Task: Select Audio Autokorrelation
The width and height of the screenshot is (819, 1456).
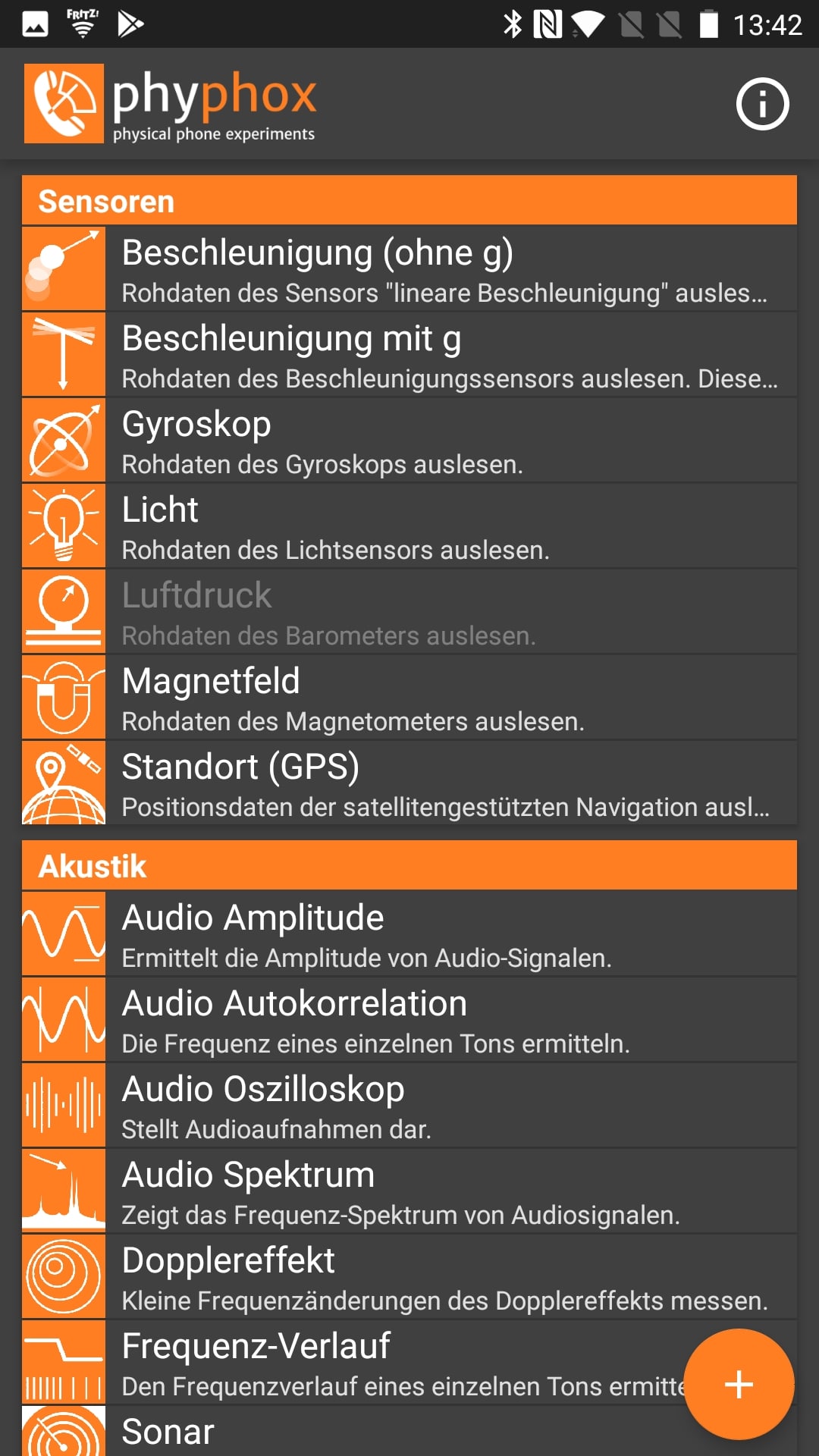Action: 409,1019
